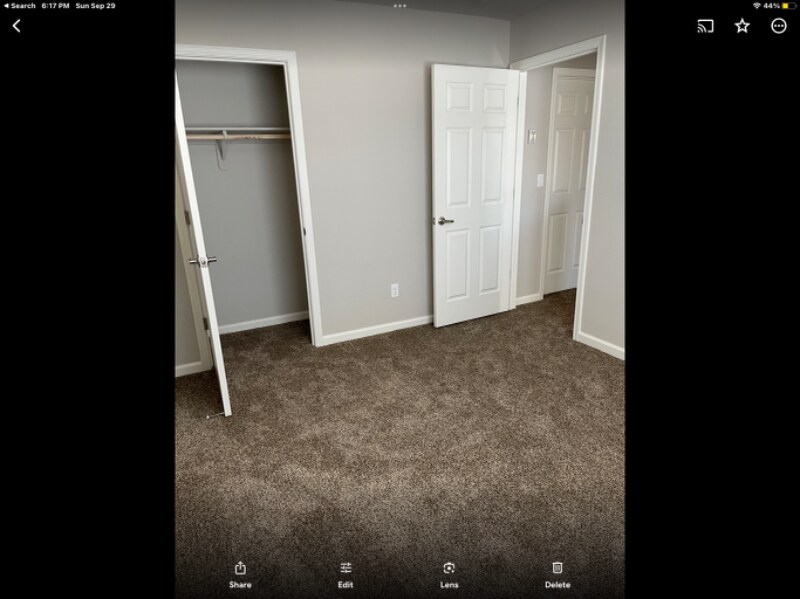800x599 pixels.
Task: Go back with the top-left arrow
Action: point(16,26)
